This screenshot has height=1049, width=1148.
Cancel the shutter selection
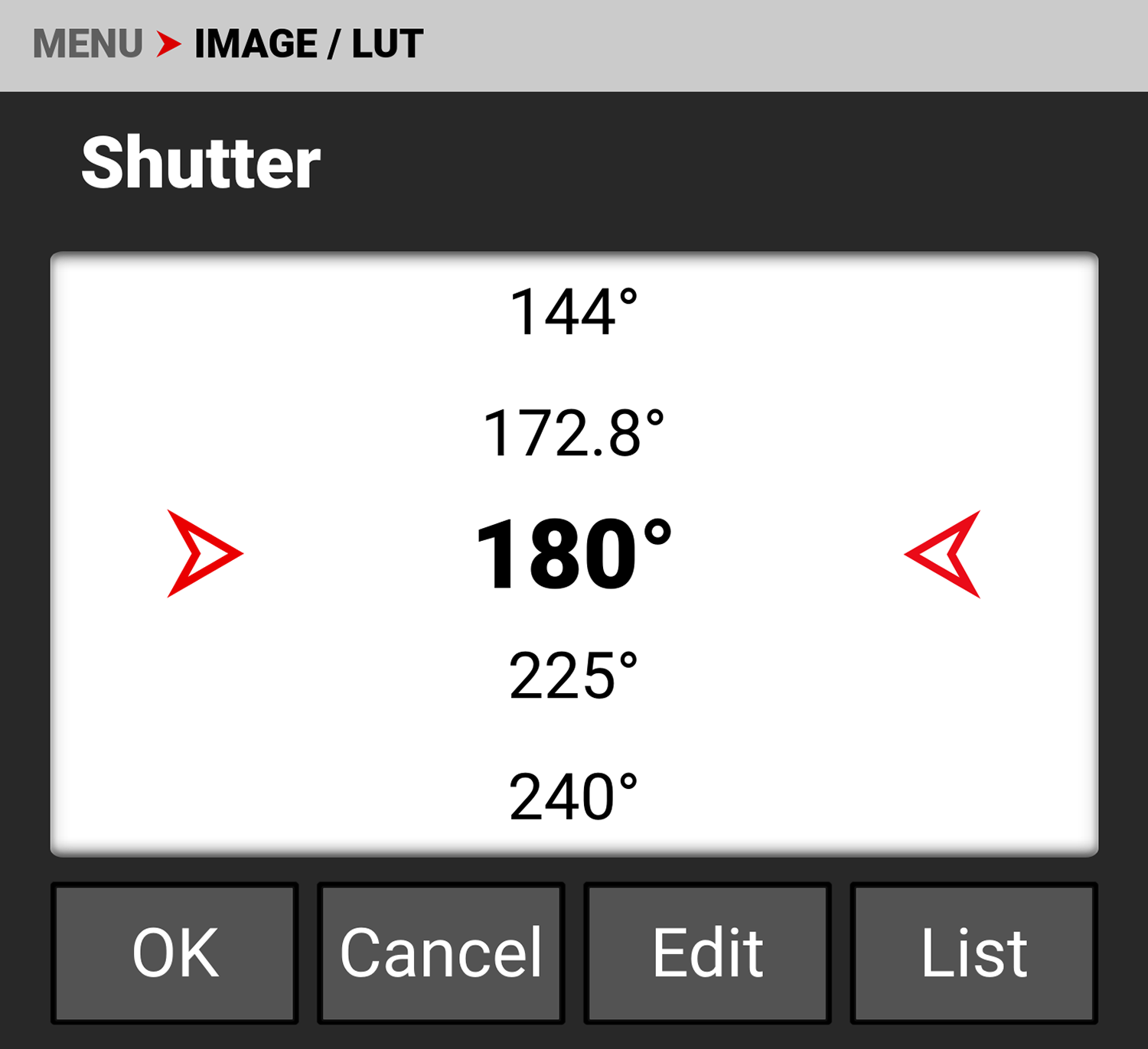click(441, 953)
